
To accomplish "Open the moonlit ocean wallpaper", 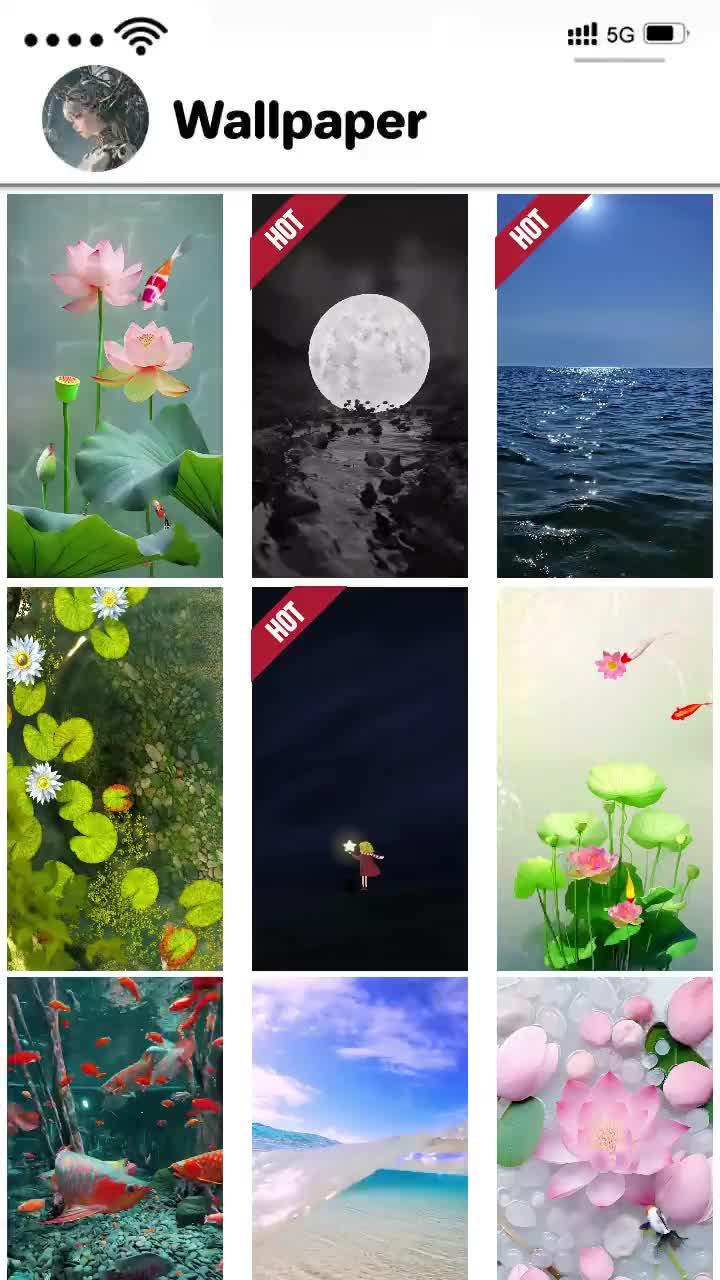I will 604,385.
